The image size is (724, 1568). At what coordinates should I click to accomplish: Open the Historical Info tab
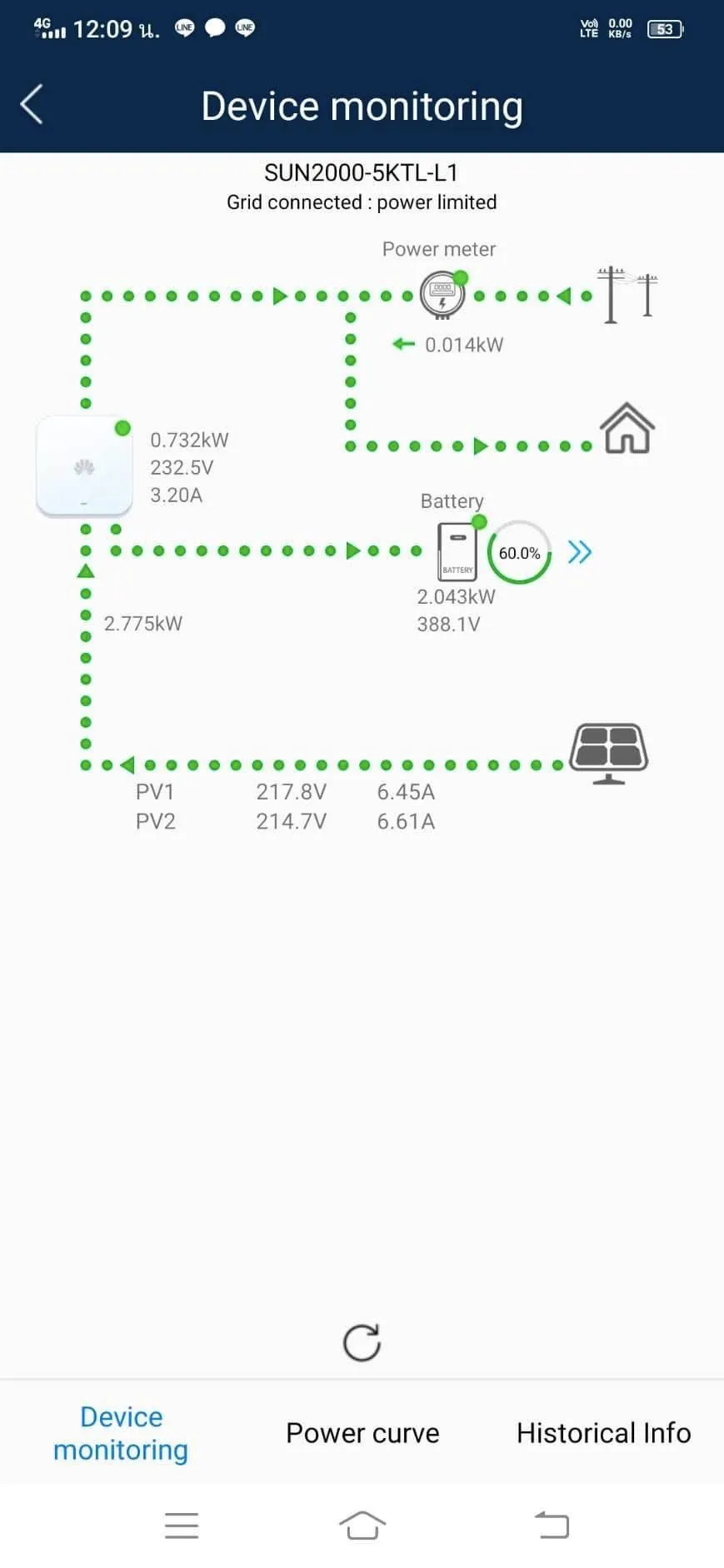604,1433
